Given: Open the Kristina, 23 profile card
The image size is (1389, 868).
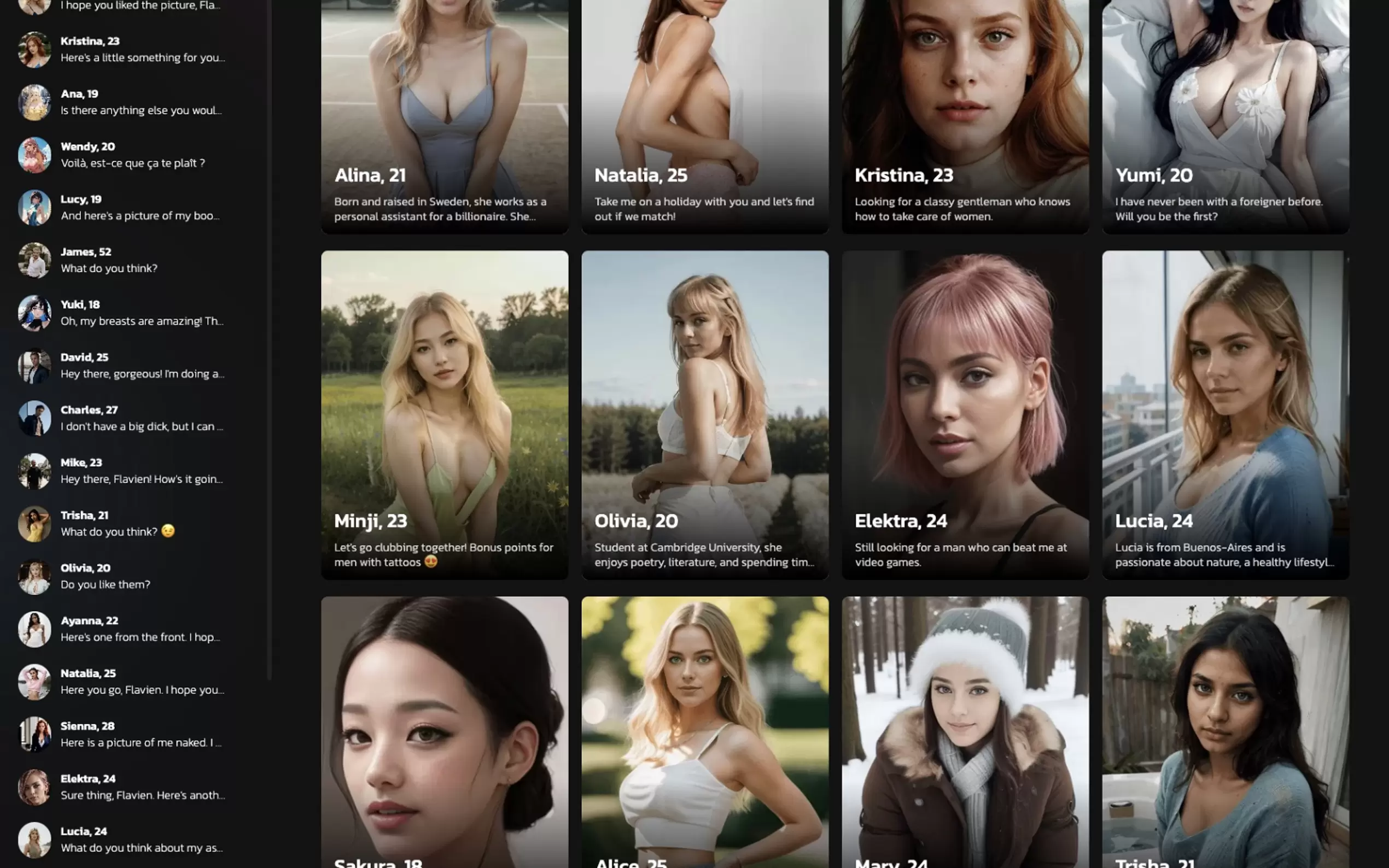Looking at the screenshot, I should 965,115.
